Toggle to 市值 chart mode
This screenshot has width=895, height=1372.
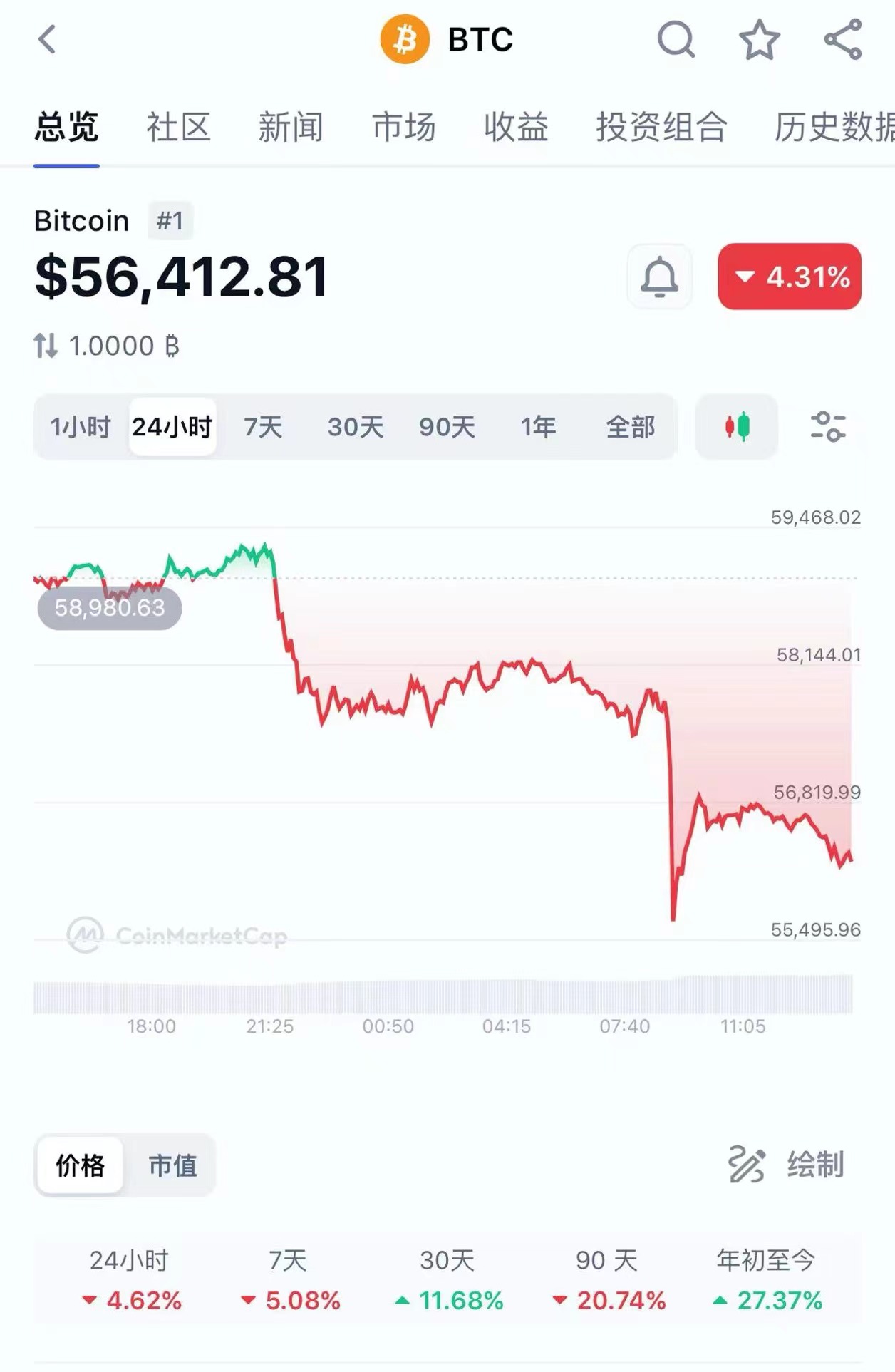click(171, 1165)
